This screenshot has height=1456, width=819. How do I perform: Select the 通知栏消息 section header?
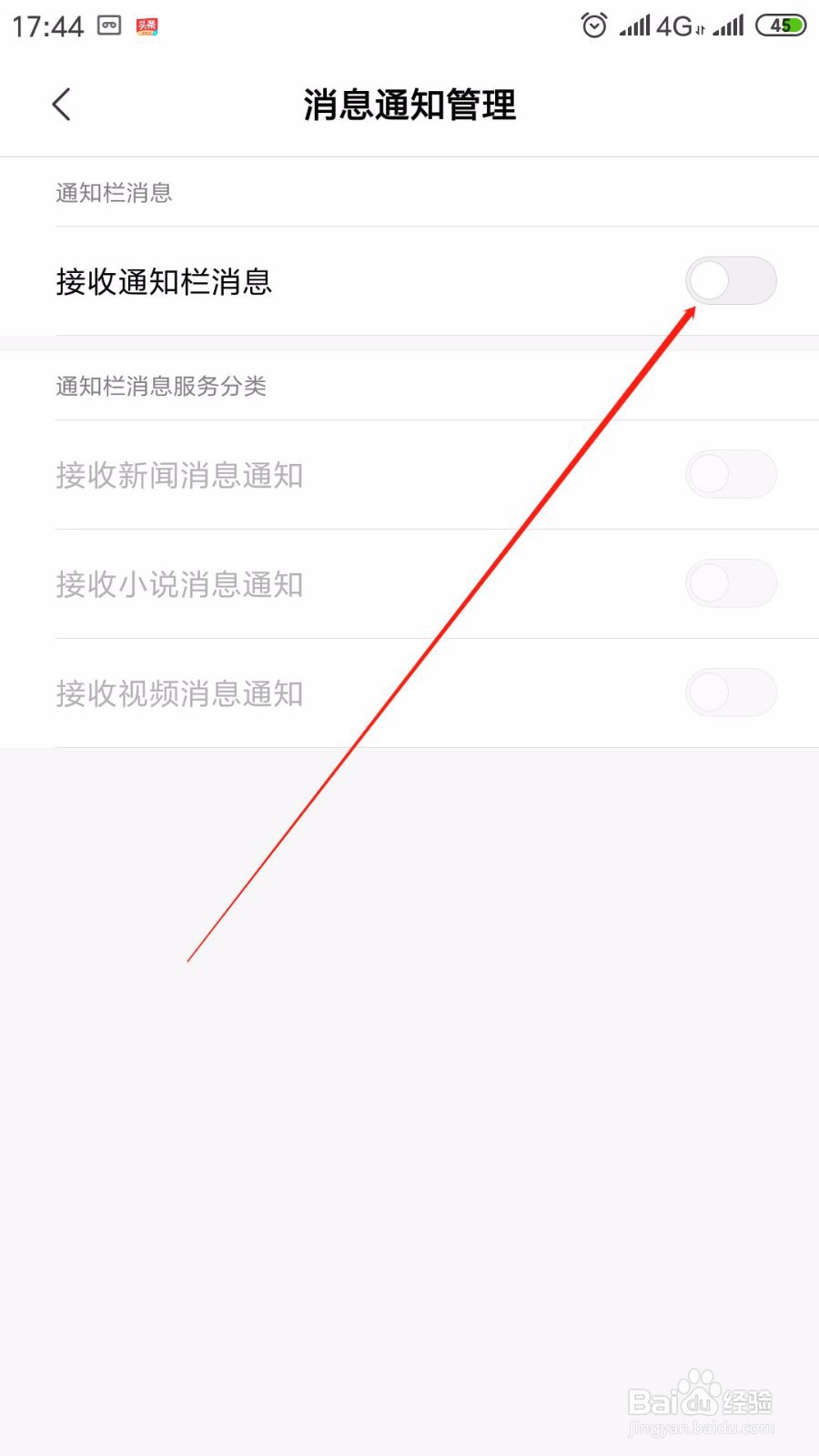(x=115, y=193)
